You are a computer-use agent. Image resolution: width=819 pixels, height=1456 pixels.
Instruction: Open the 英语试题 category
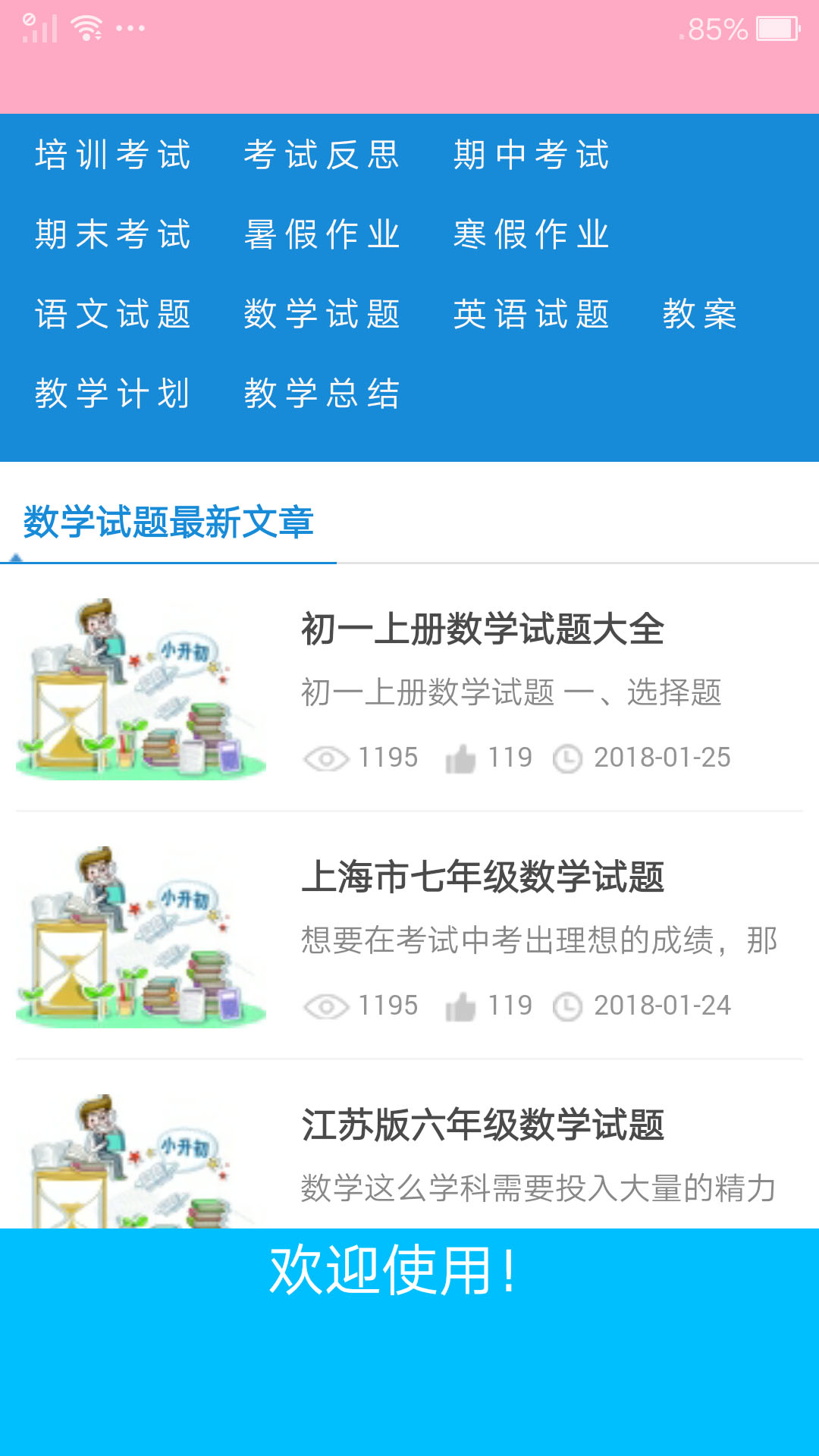pyautogui.click(x=532, y=313)
